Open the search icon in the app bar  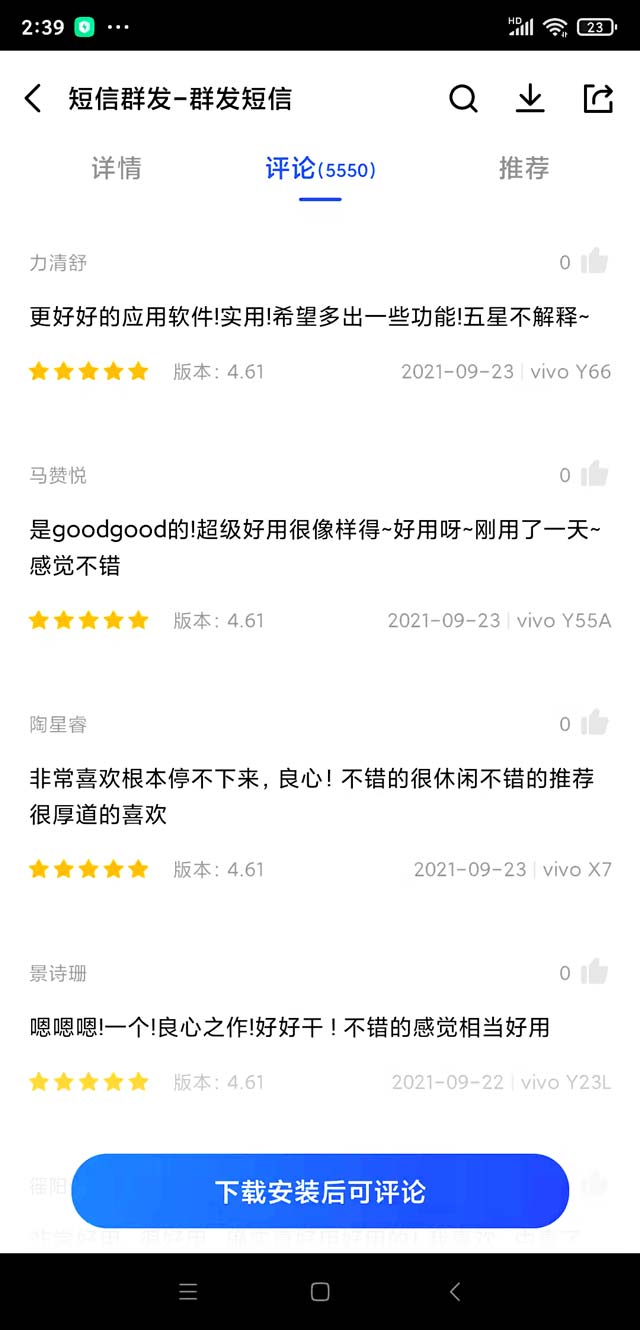[x=463, y=99]
